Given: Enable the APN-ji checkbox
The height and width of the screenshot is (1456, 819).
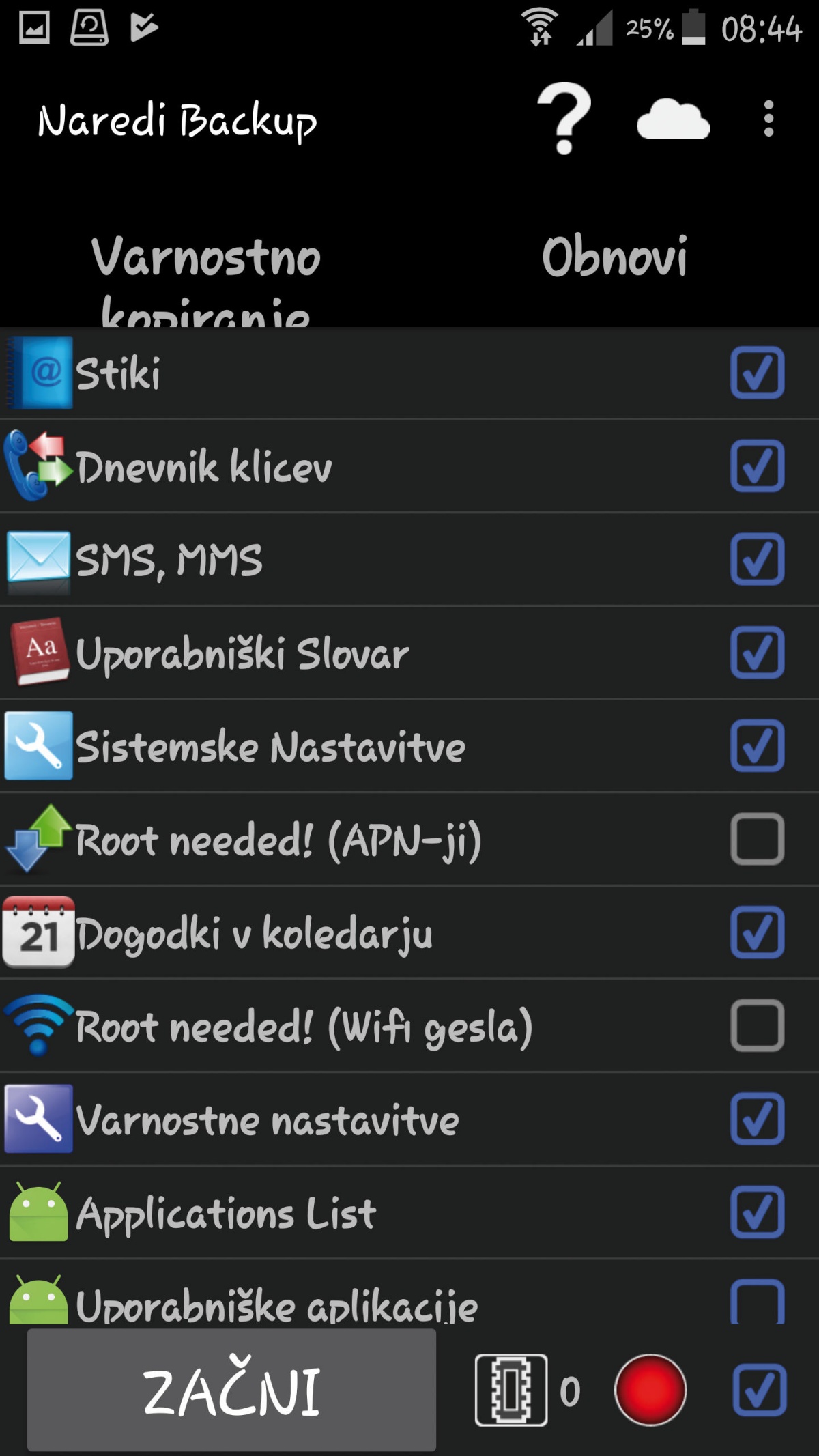Looking at the screenshot, I should (757, 839).
